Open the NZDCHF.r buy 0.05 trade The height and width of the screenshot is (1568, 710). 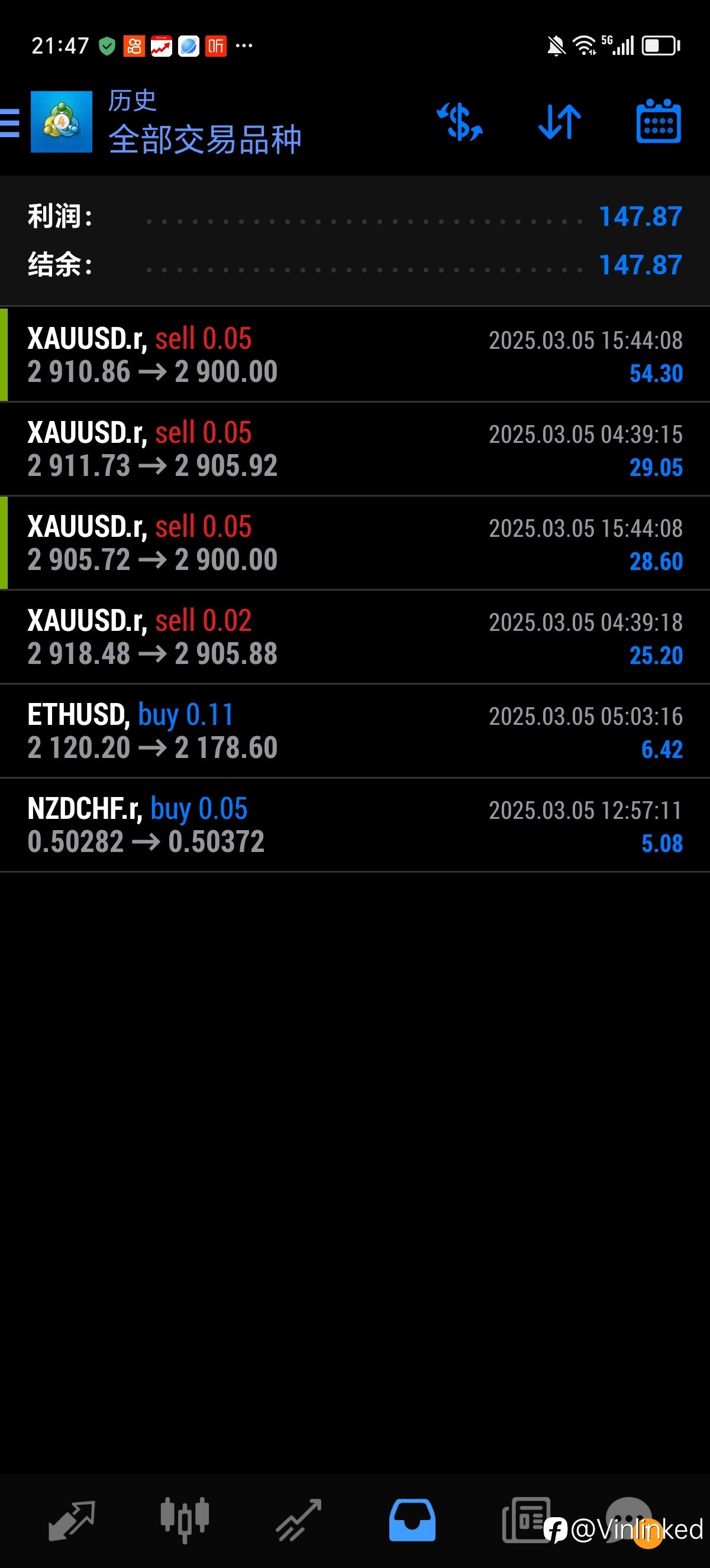pyautogui.click(x=355, y=825)
